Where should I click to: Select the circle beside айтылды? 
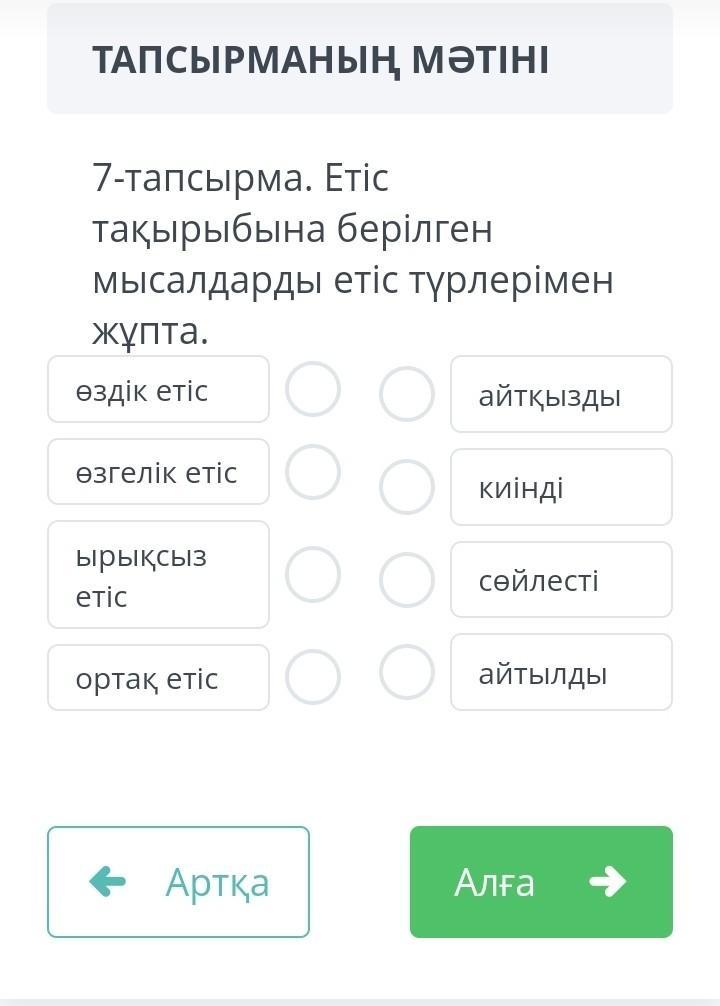(407, 671)
